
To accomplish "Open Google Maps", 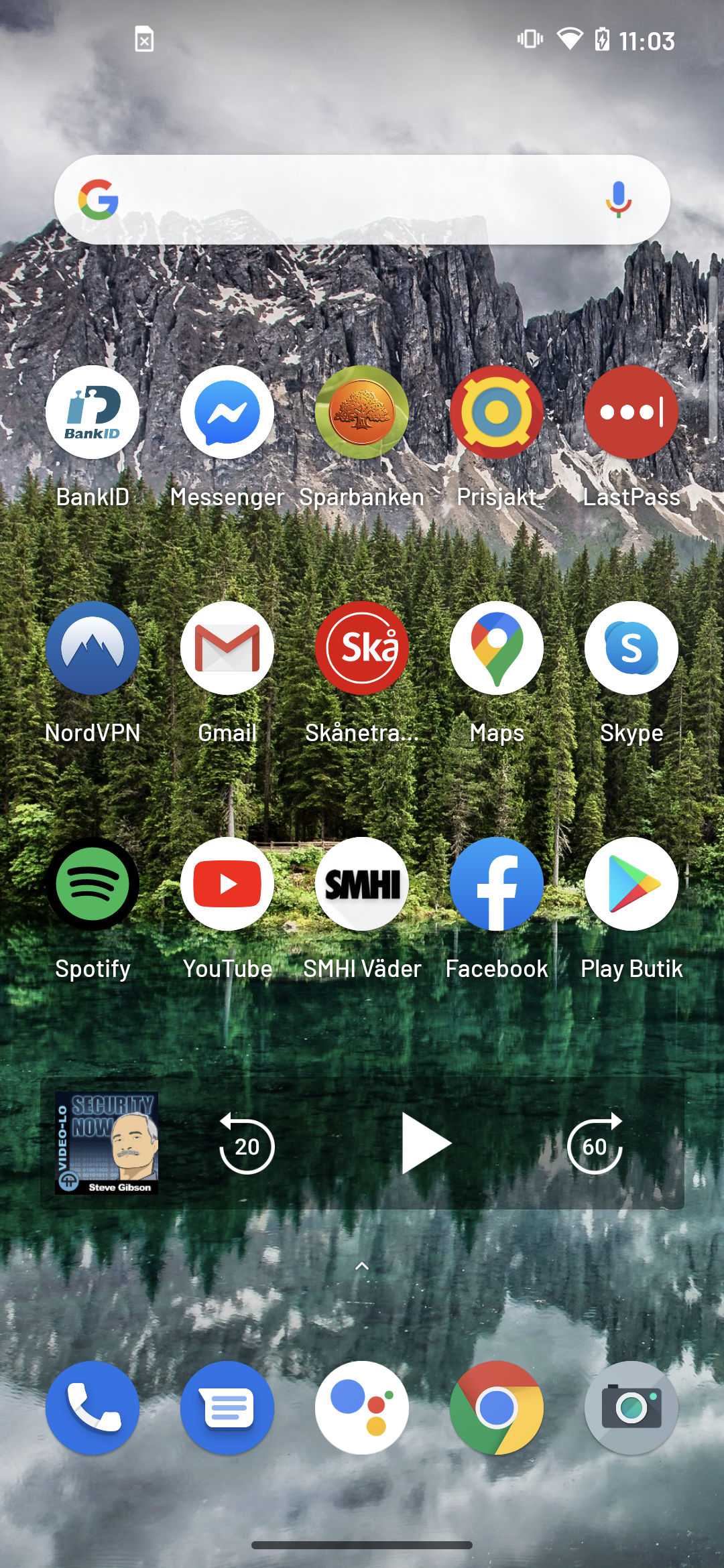I will (497, 649).
